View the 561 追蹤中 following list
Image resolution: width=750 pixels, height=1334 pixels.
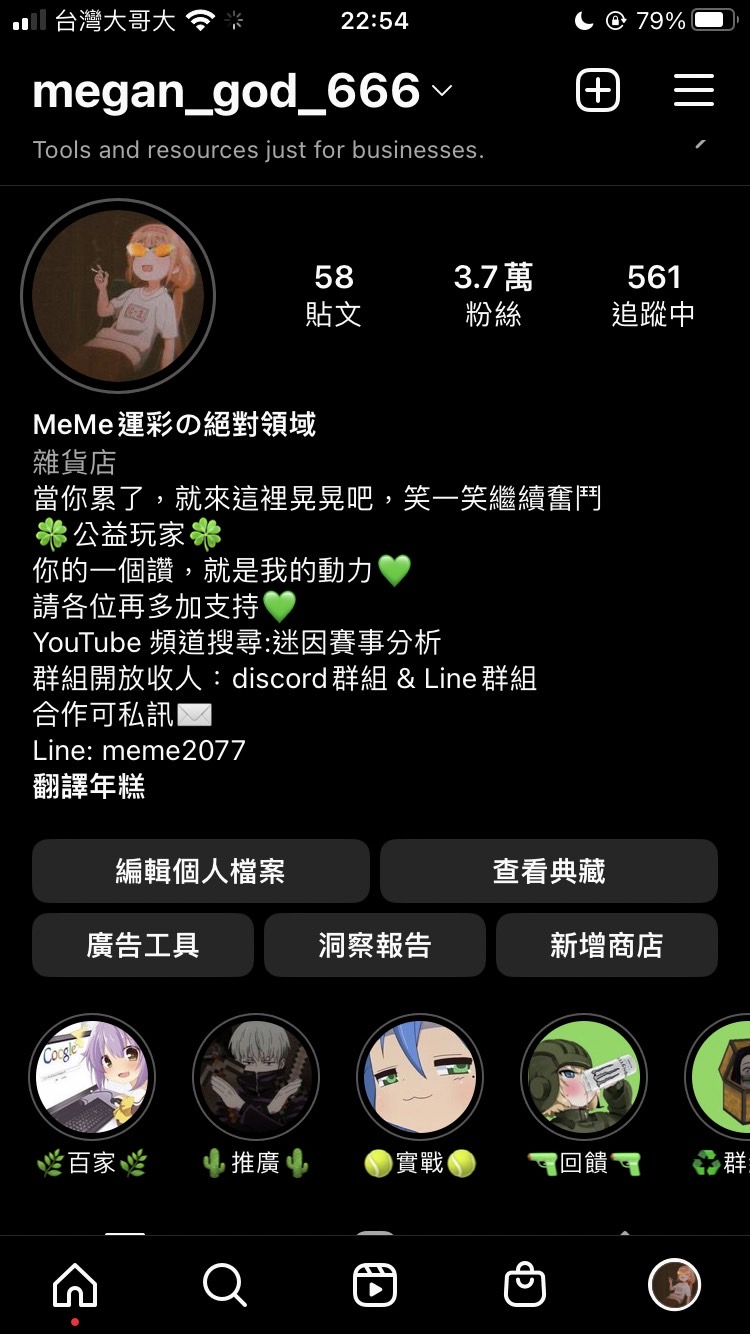[x=653, y=294]
